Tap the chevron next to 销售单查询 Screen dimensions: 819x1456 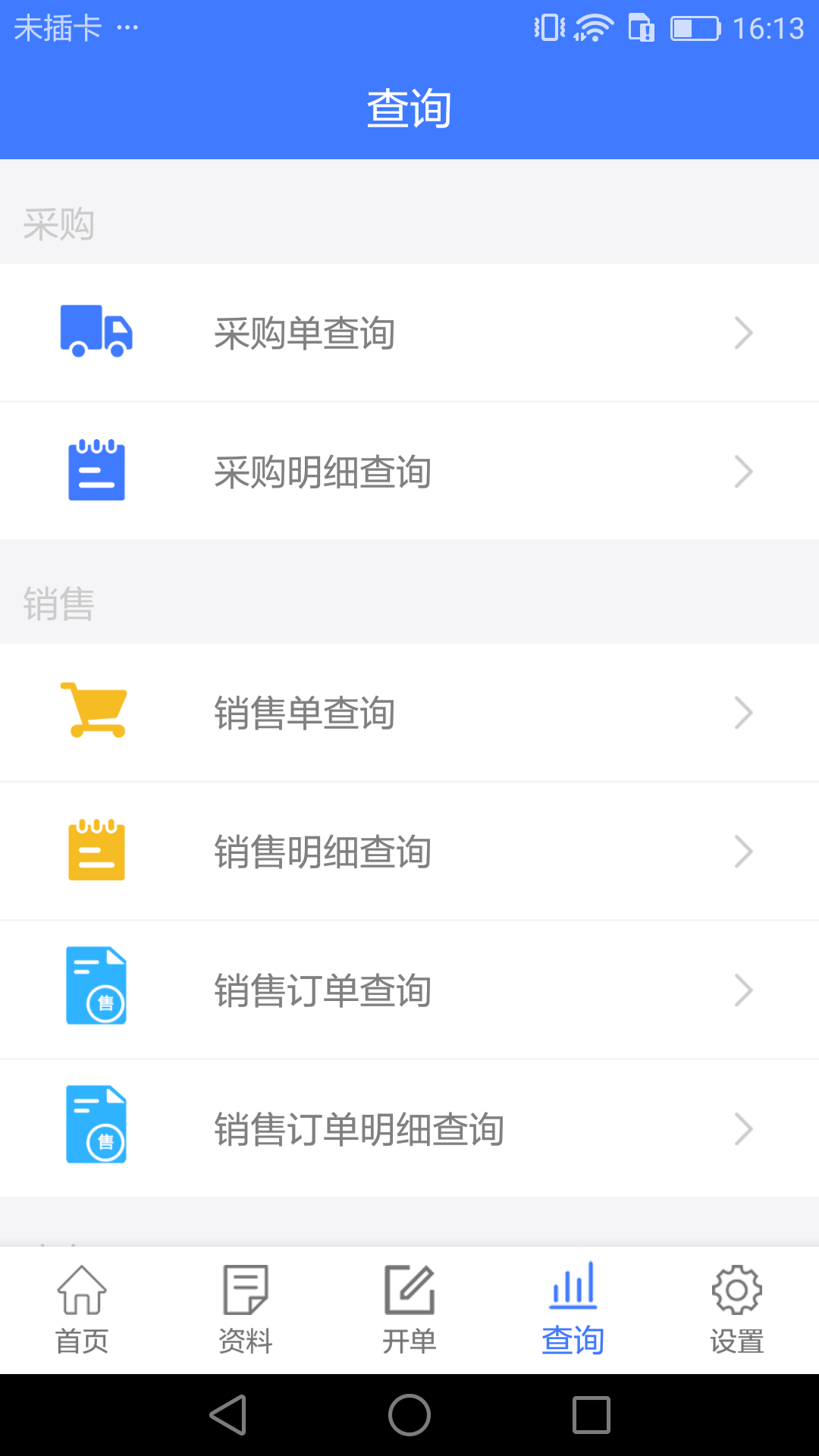point(742,711)
